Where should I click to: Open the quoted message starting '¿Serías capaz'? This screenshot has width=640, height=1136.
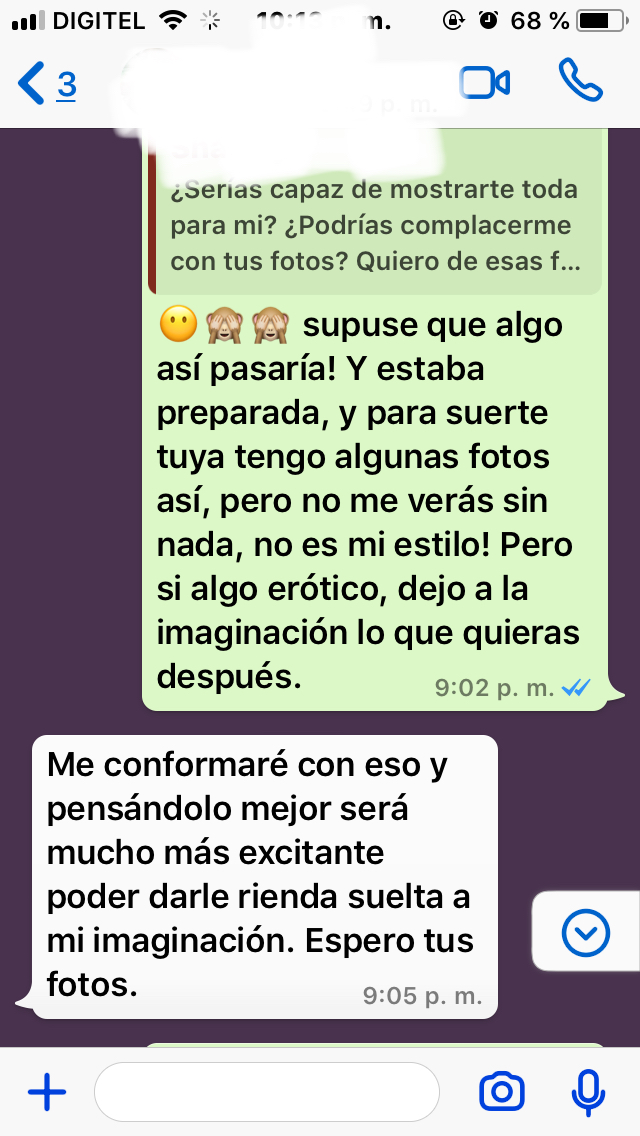click(x=374, y=226)
